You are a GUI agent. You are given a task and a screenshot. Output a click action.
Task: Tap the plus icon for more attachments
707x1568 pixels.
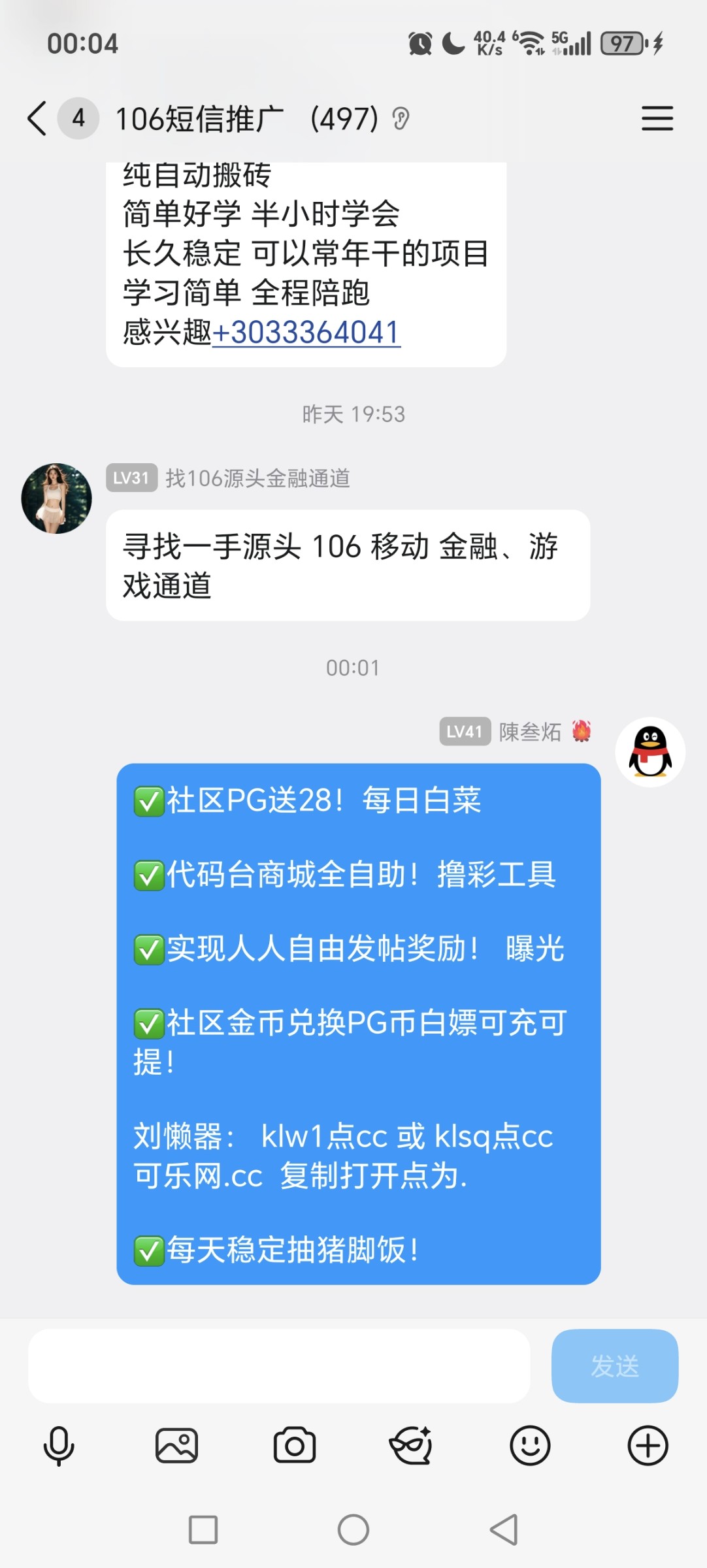click(x=648, y=1445)
